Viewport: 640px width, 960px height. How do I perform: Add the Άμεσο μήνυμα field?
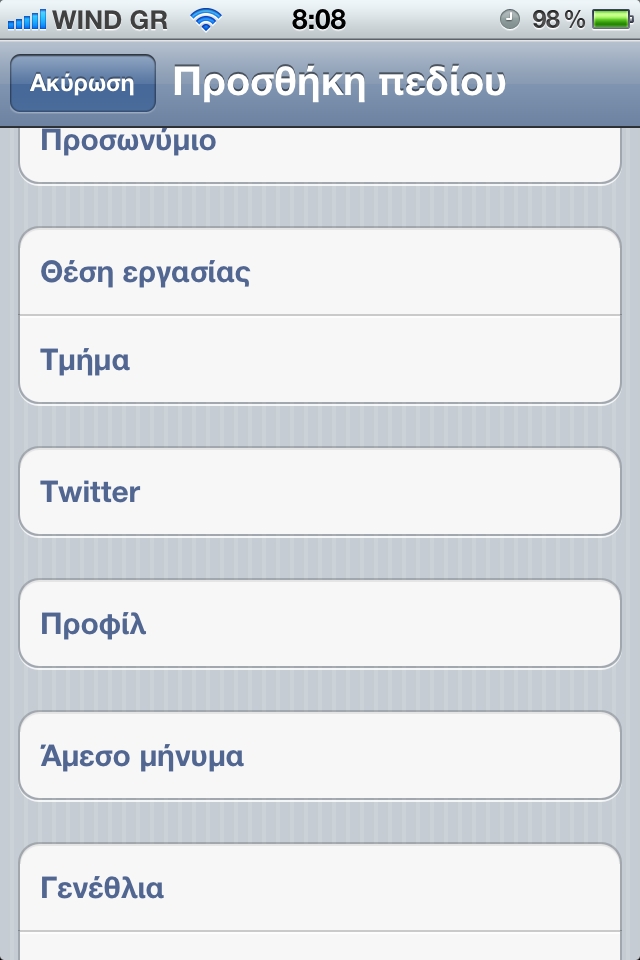click(320, 756)
